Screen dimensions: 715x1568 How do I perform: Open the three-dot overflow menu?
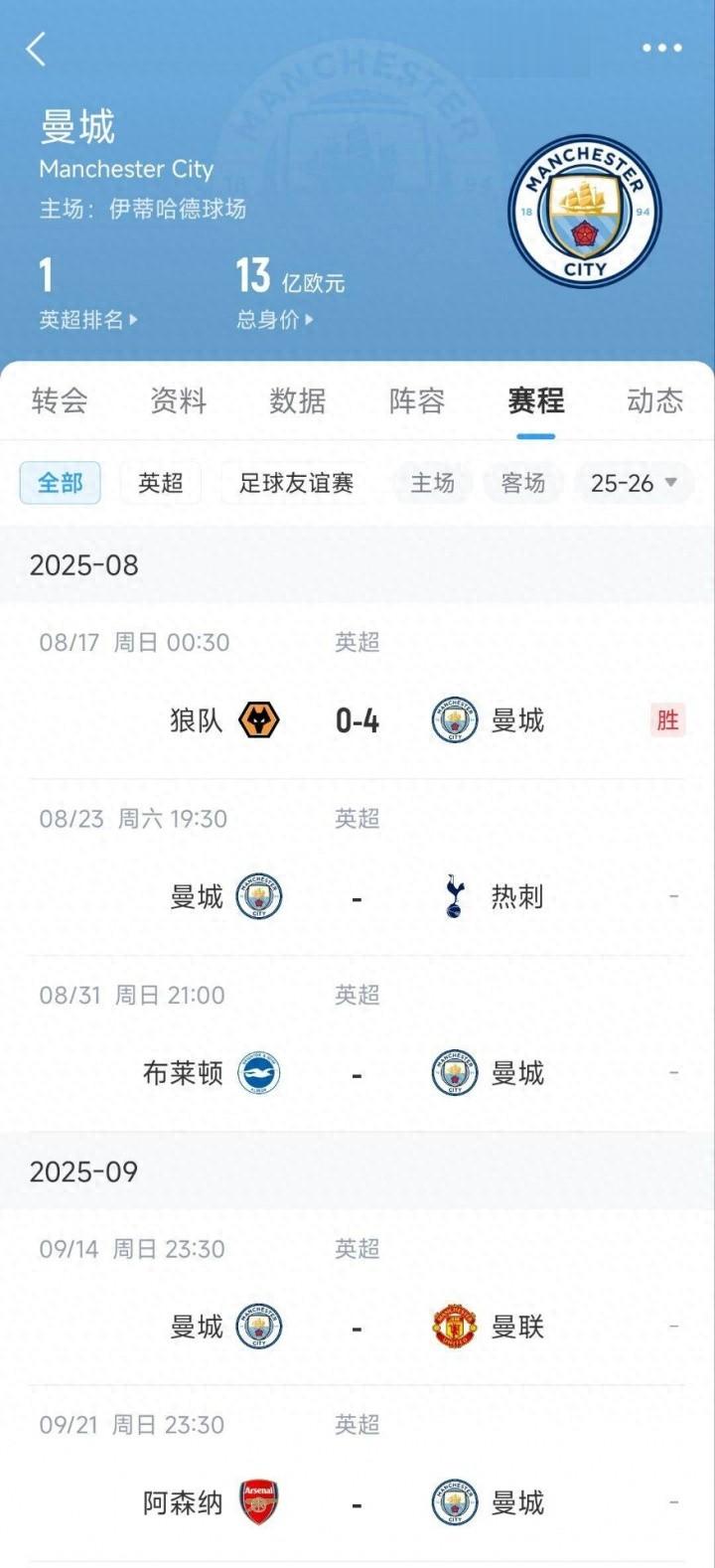click(x=661, y=48)
